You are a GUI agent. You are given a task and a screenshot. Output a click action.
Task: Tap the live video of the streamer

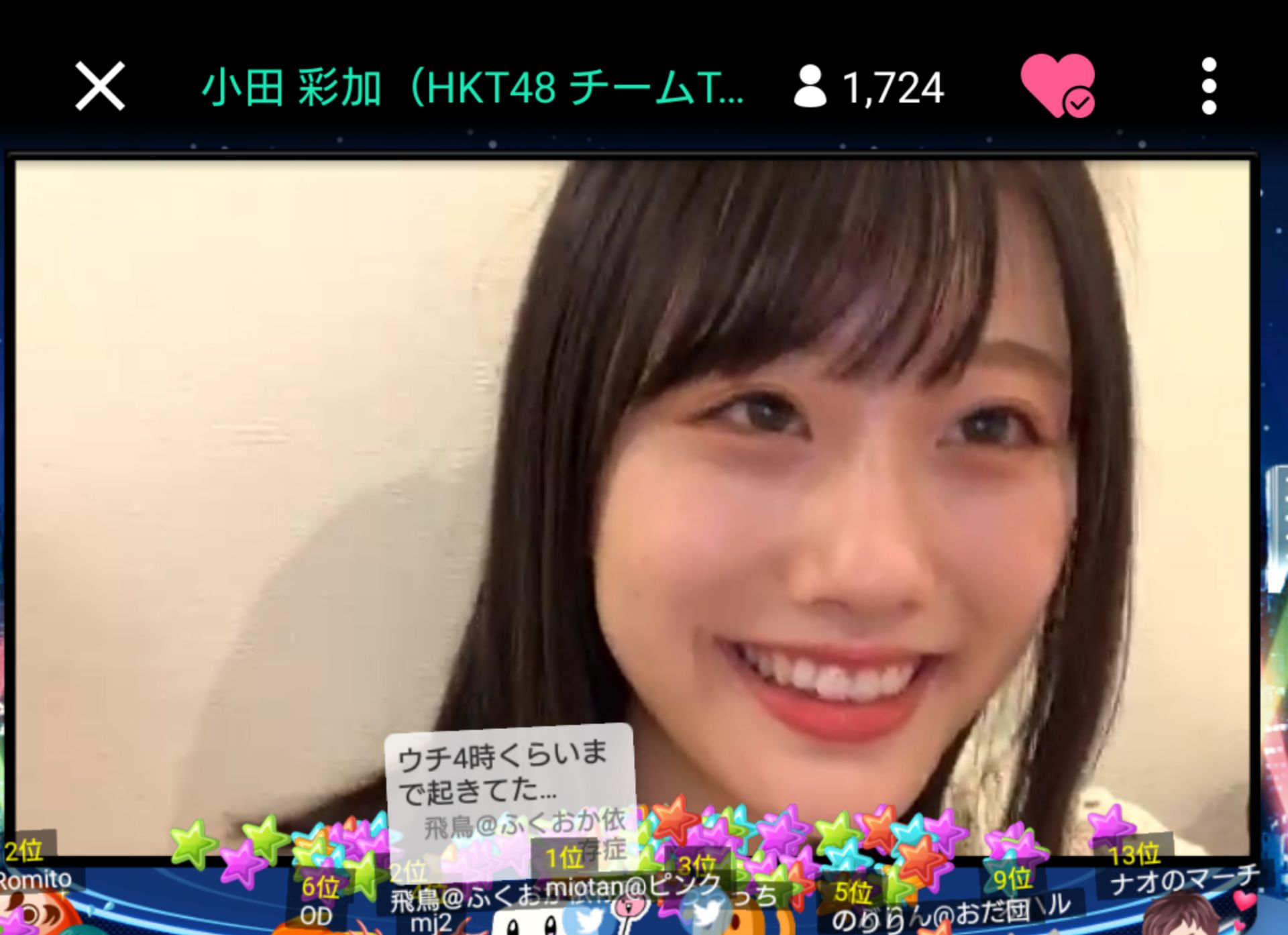point(738,470)
